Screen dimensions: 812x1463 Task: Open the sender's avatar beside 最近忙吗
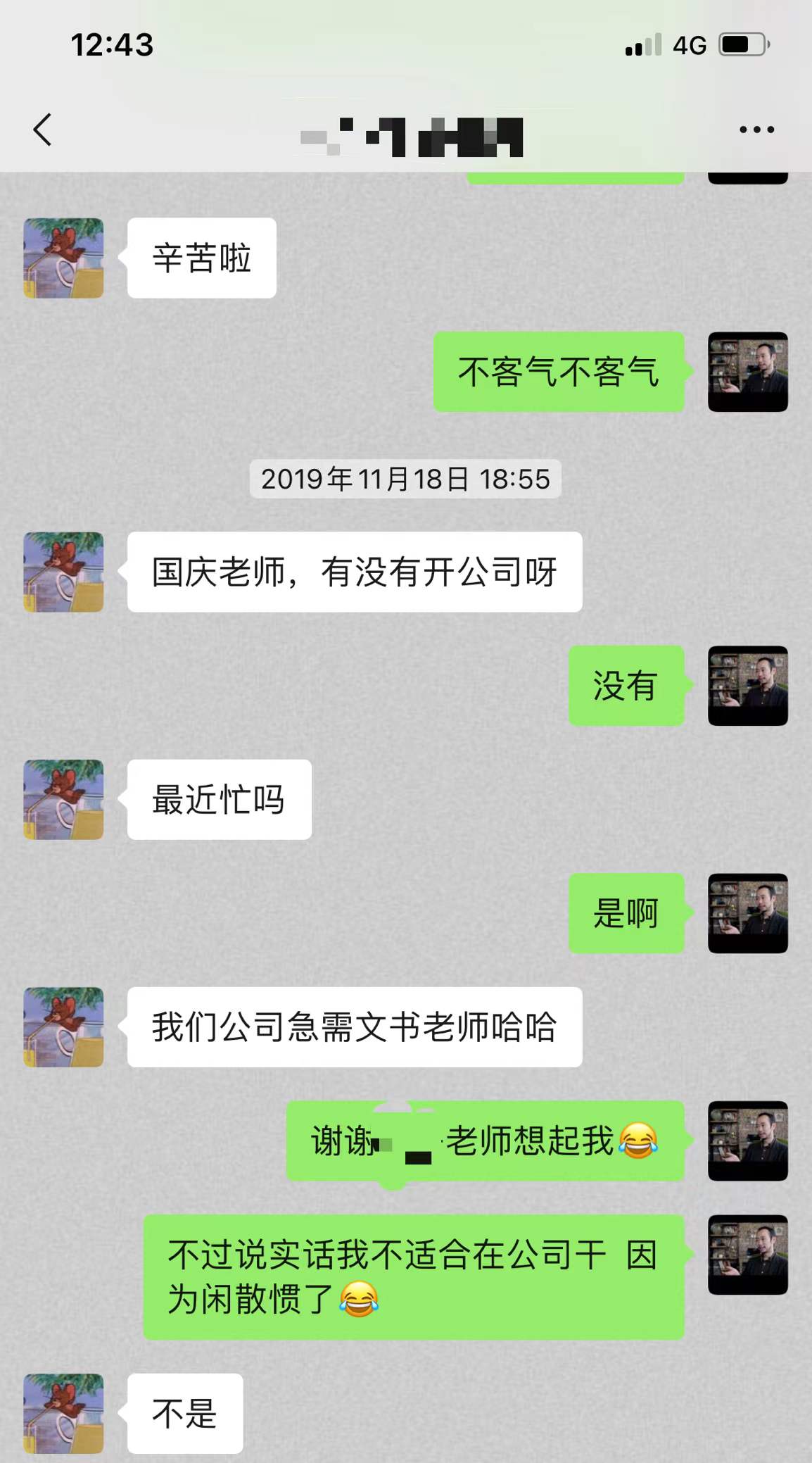pos(64,800)
